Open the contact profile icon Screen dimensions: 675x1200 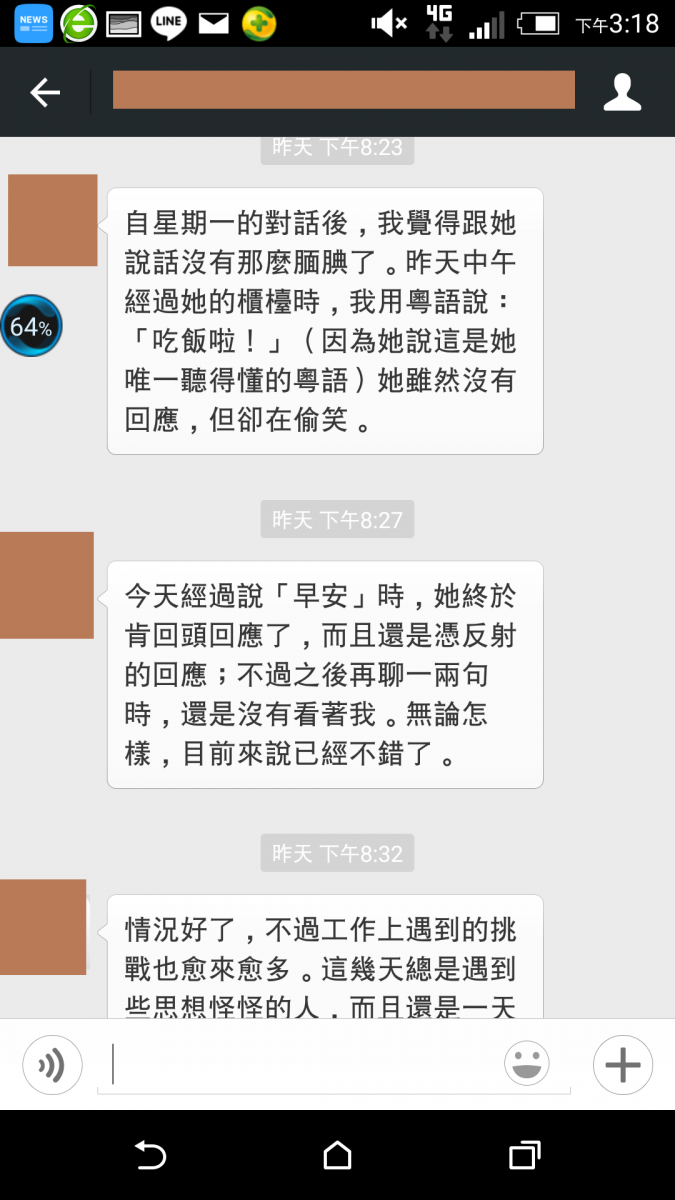tap(622, 93)
